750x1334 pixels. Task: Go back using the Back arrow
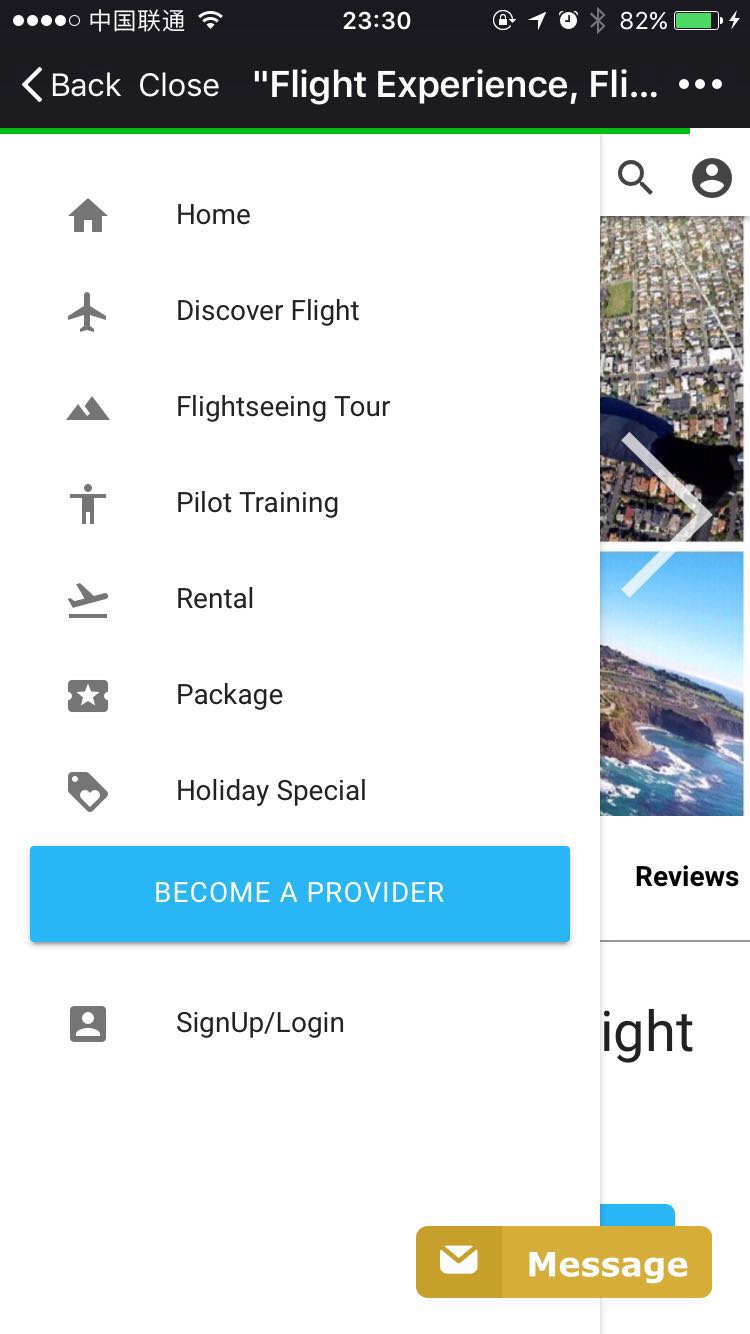pos(70,86)
